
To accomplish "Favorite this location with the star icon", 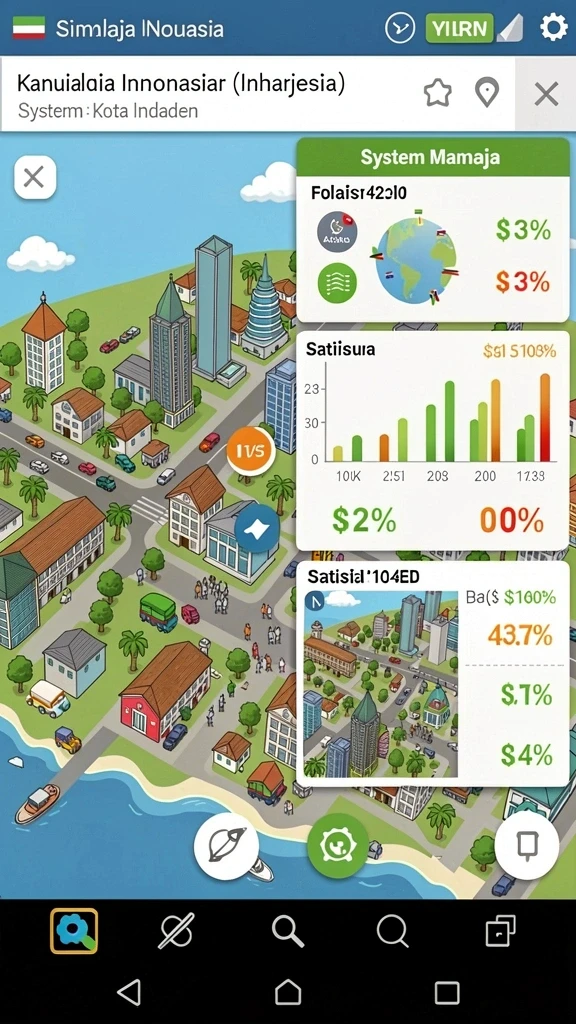I will click(x=438, y=93).
